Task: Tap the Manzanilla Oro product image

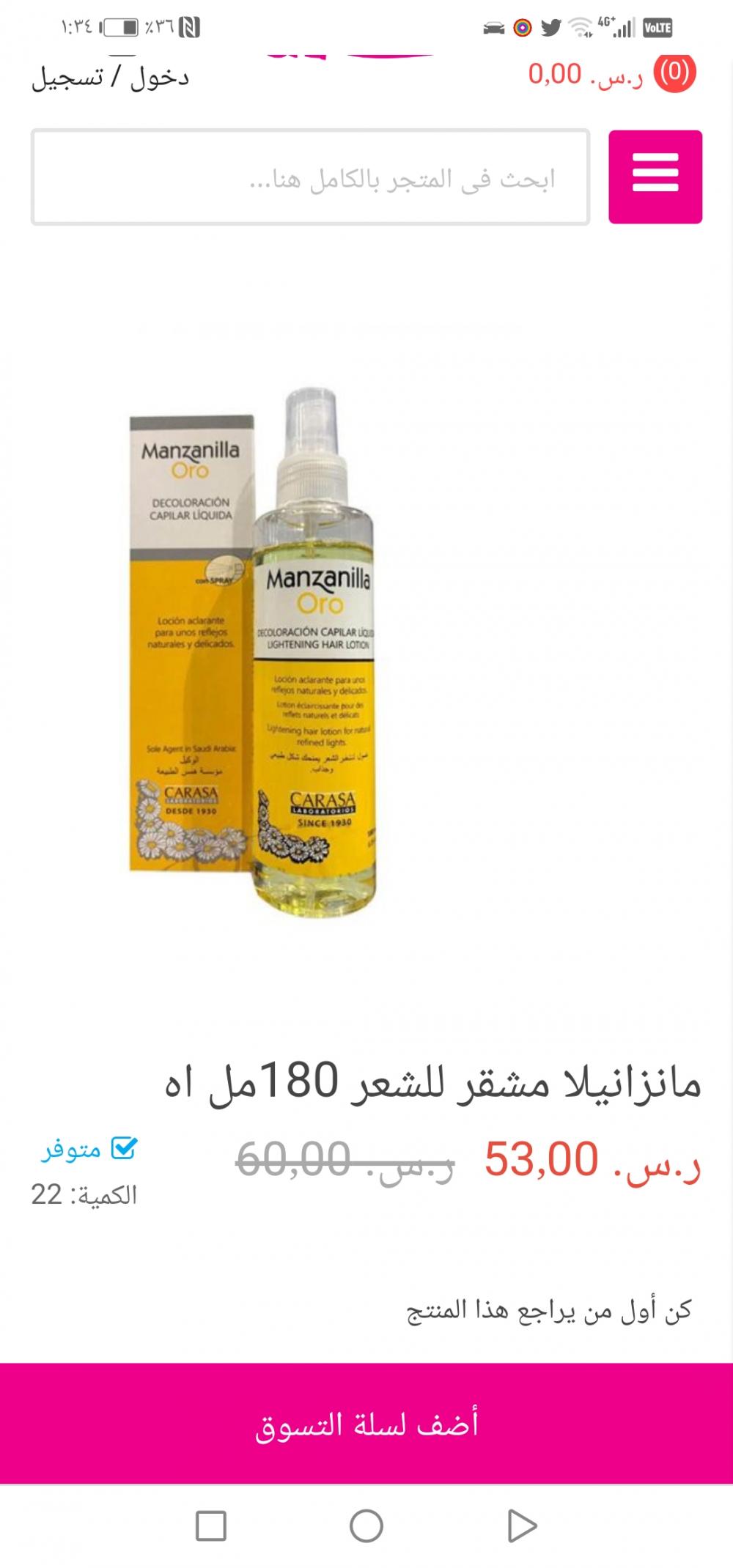Action: tap(253, 648)
